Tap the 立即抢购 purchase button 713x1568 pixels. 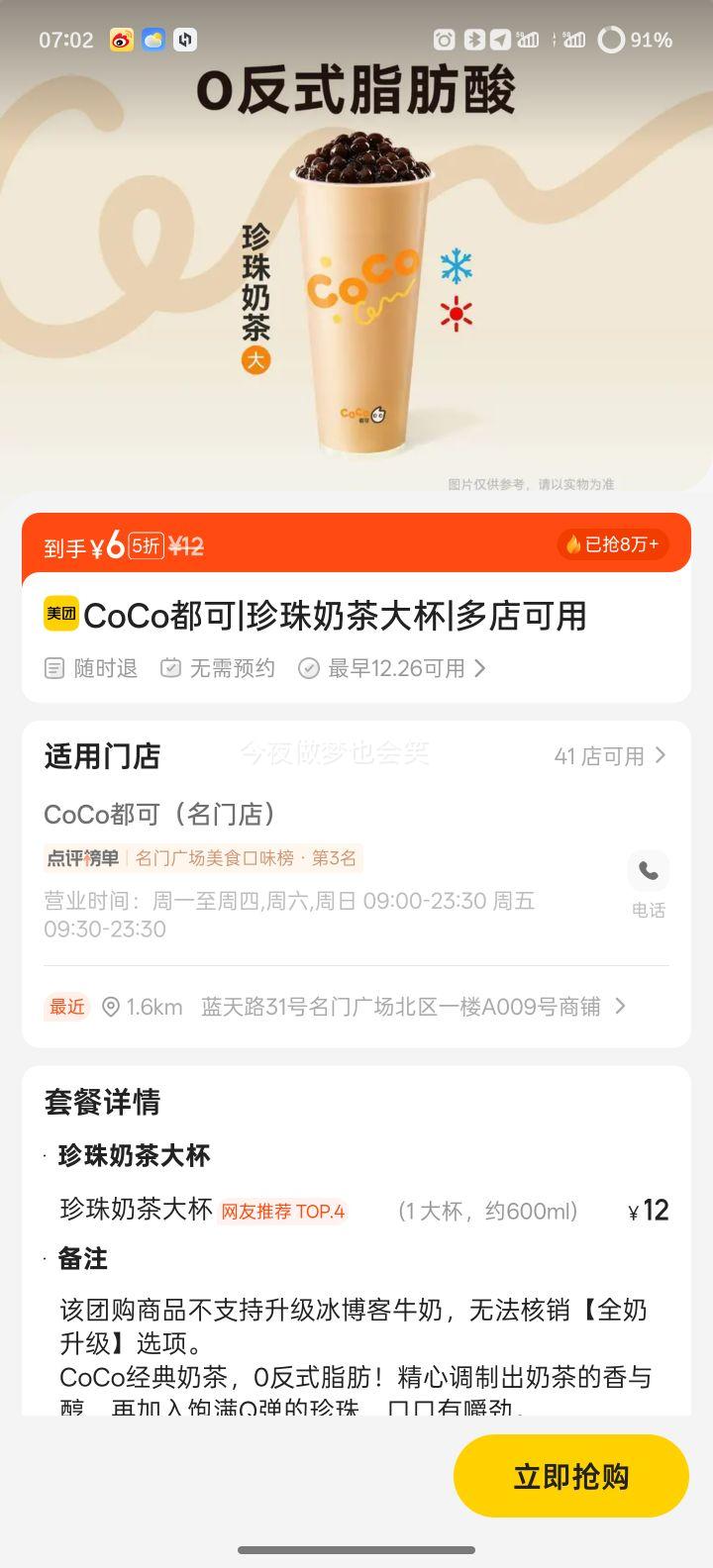pos(570,1475)
